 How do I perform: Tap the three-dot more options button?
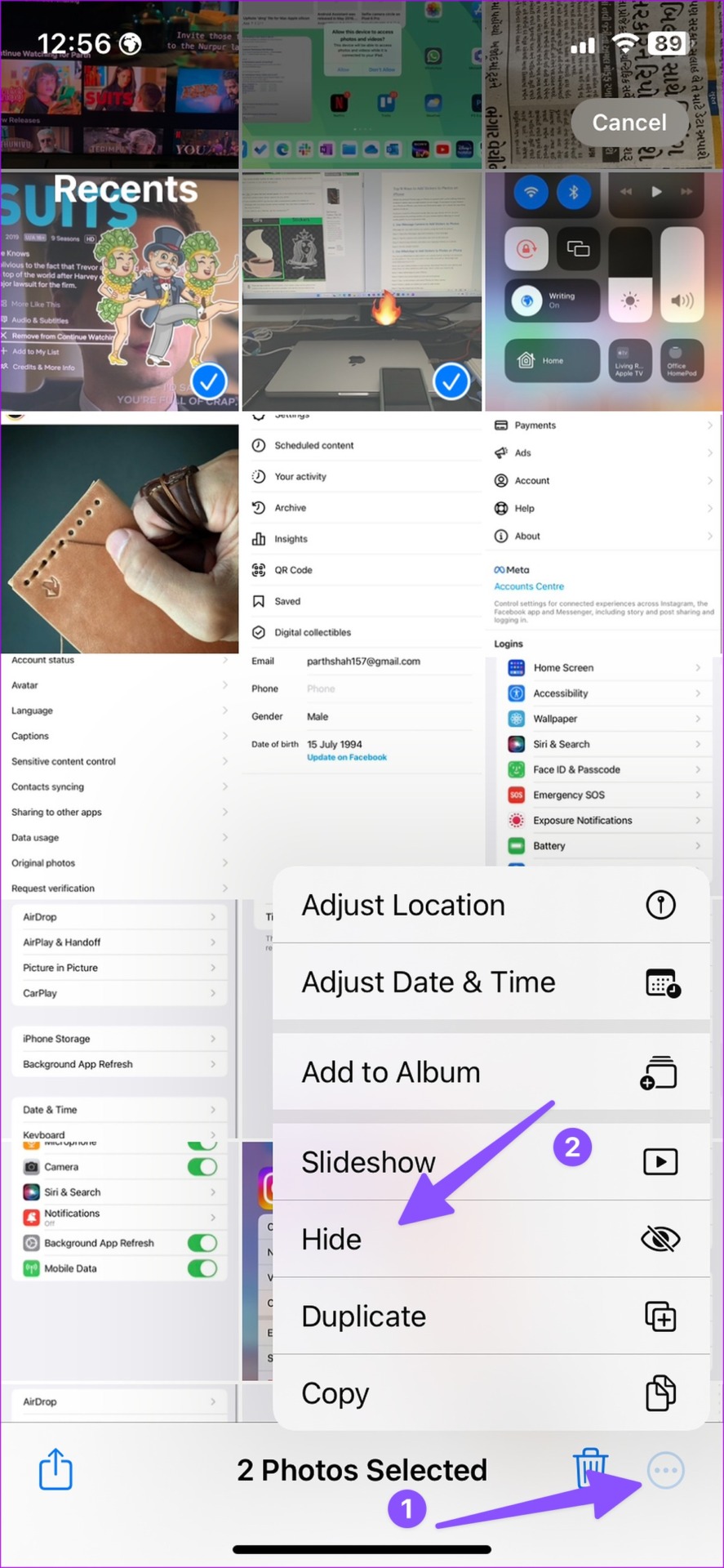click(665, 1470)
